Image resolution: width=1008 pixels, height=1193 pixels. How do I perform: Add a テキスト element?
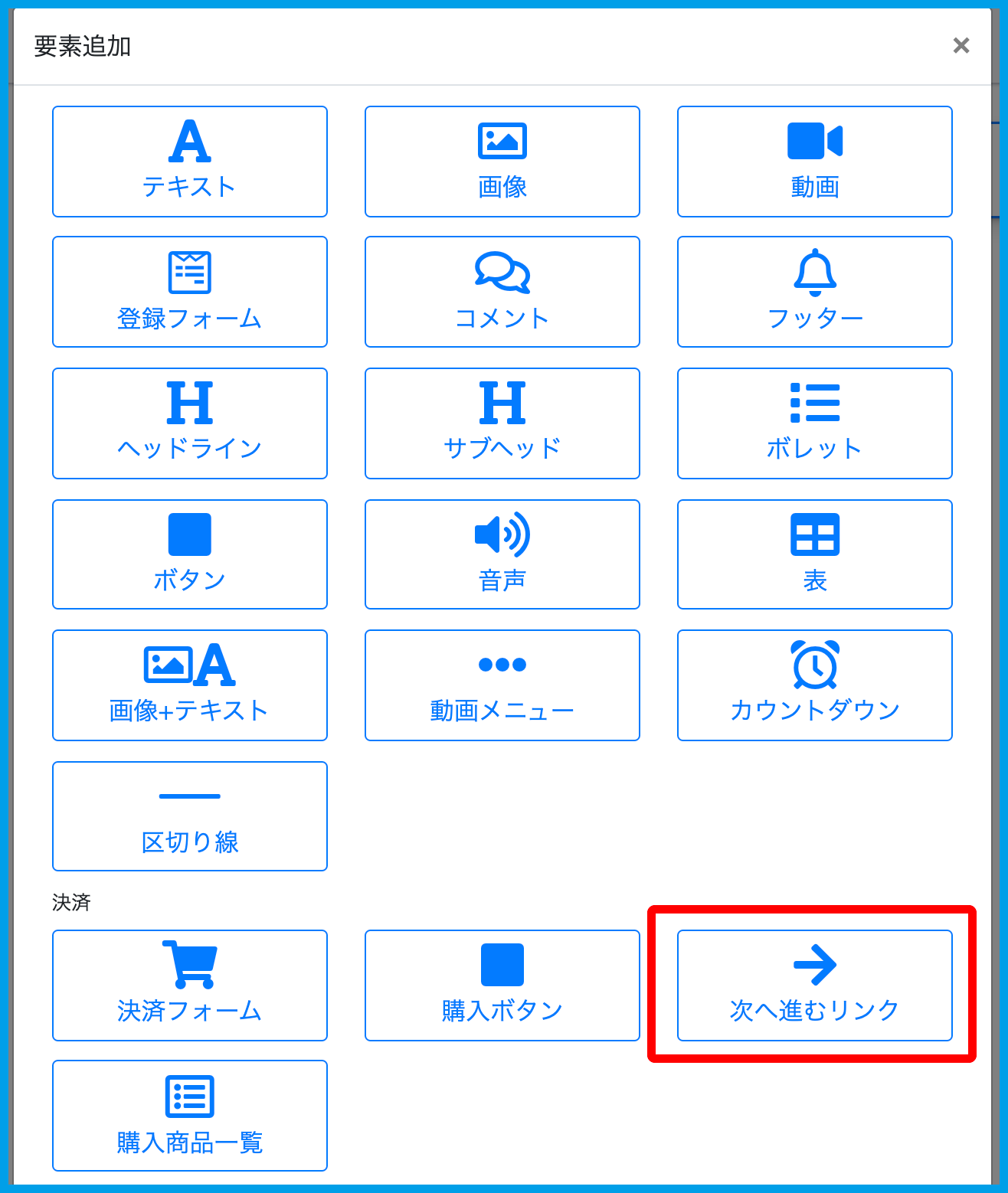click(x=189, y=162)
